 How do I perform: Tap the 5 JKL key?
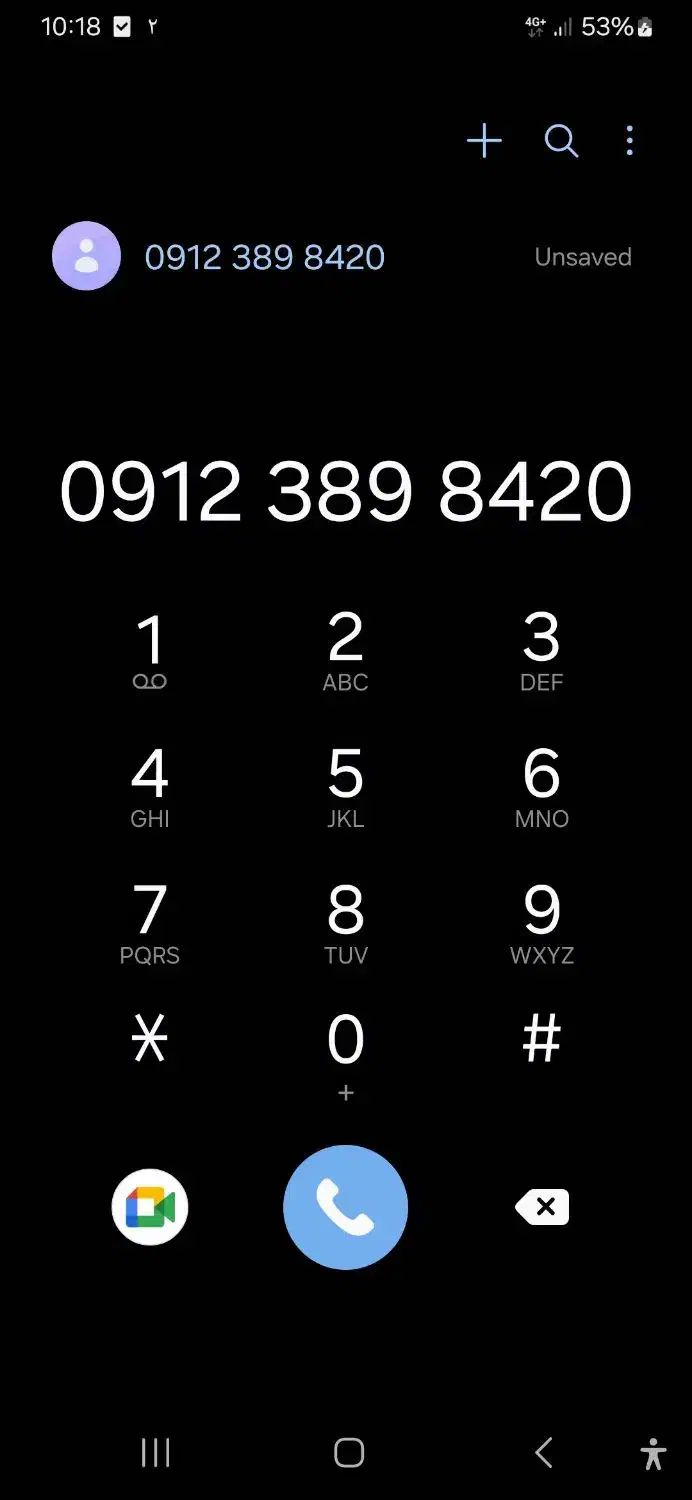click(346, 788)
